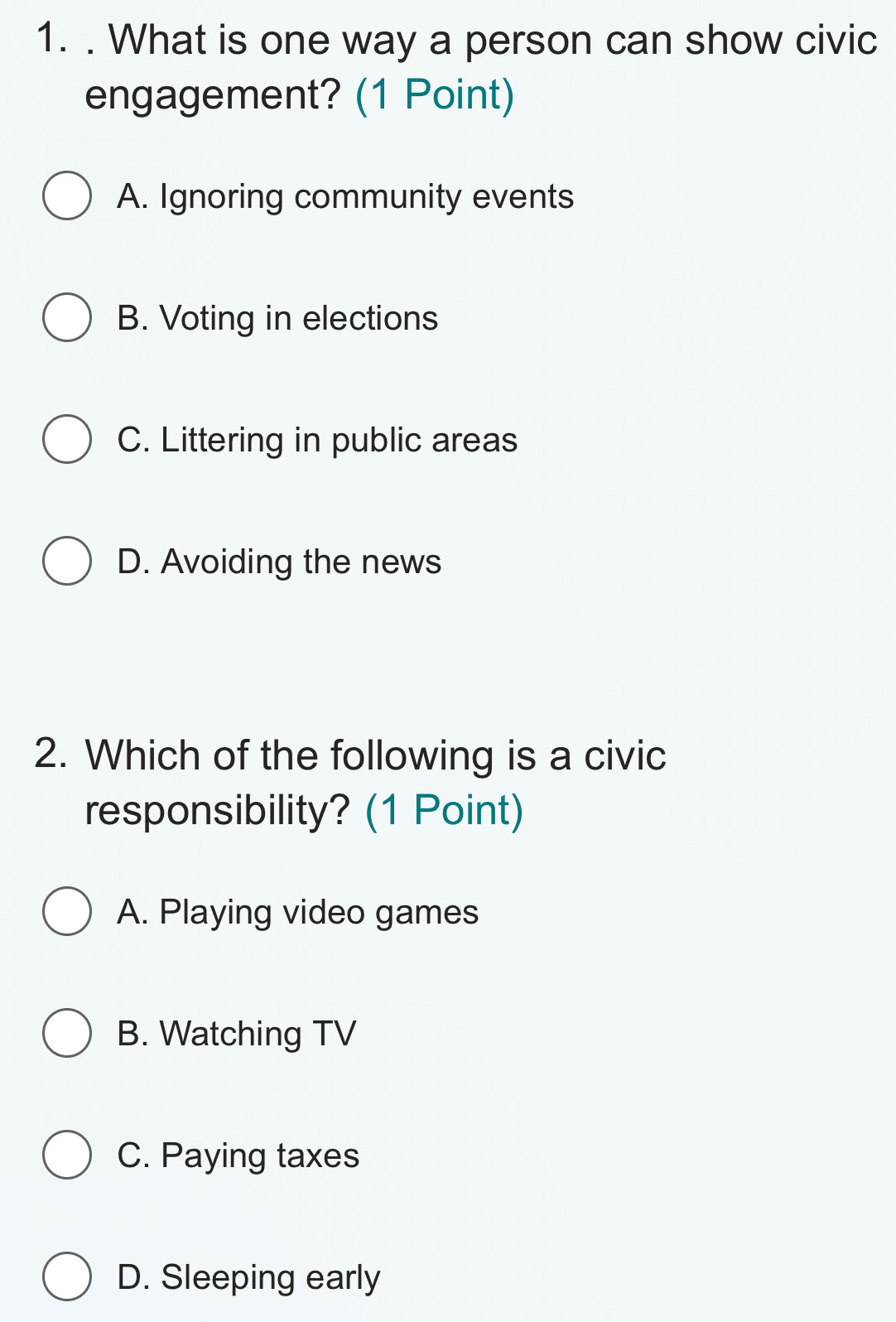This screenshot has width=896, height=1322.
Task: Pick option C. Littering in public areas
Action: [x=67, y=439]
